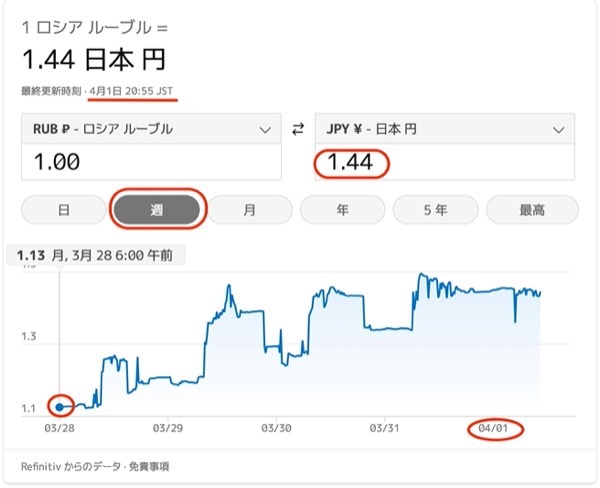The image size is (600, 488).
Task: Tap the 1.44 yen amount field
Action: tap(446, 162)
